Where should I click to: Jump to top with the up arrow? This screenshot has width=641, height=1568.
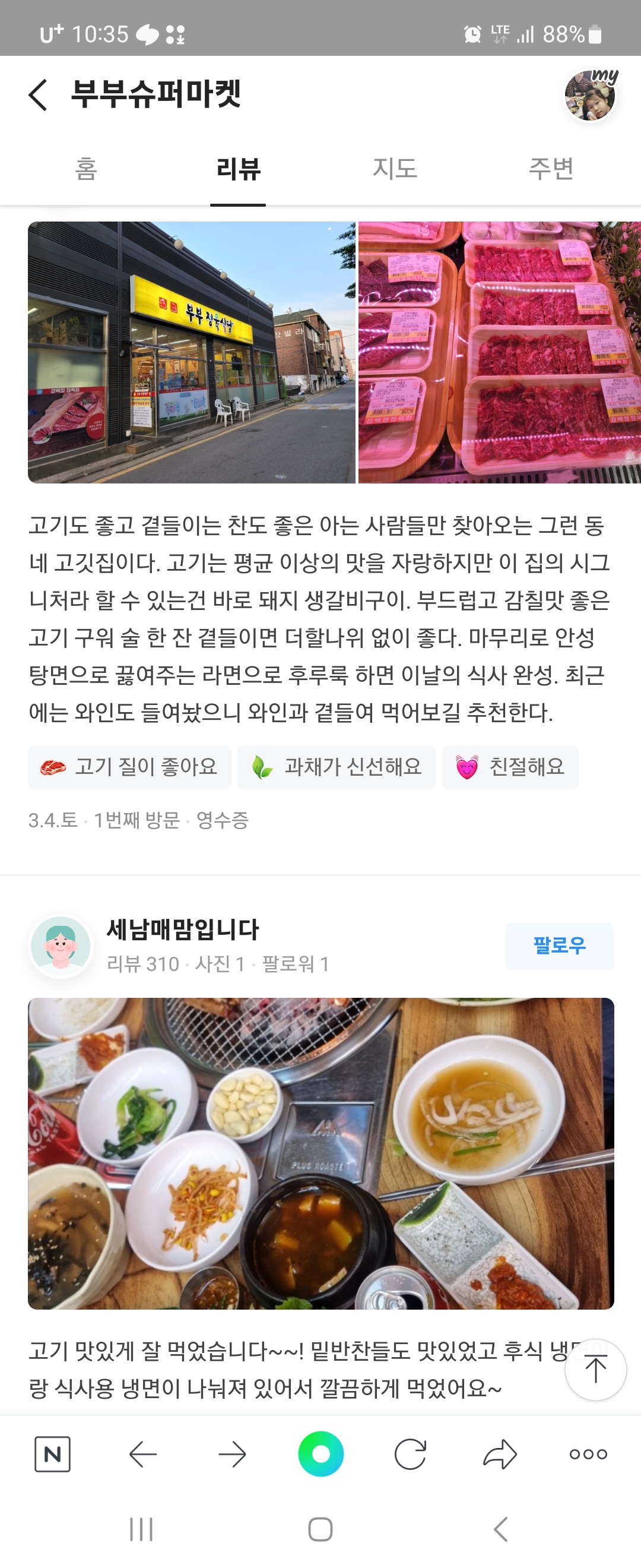(595, 1370)
